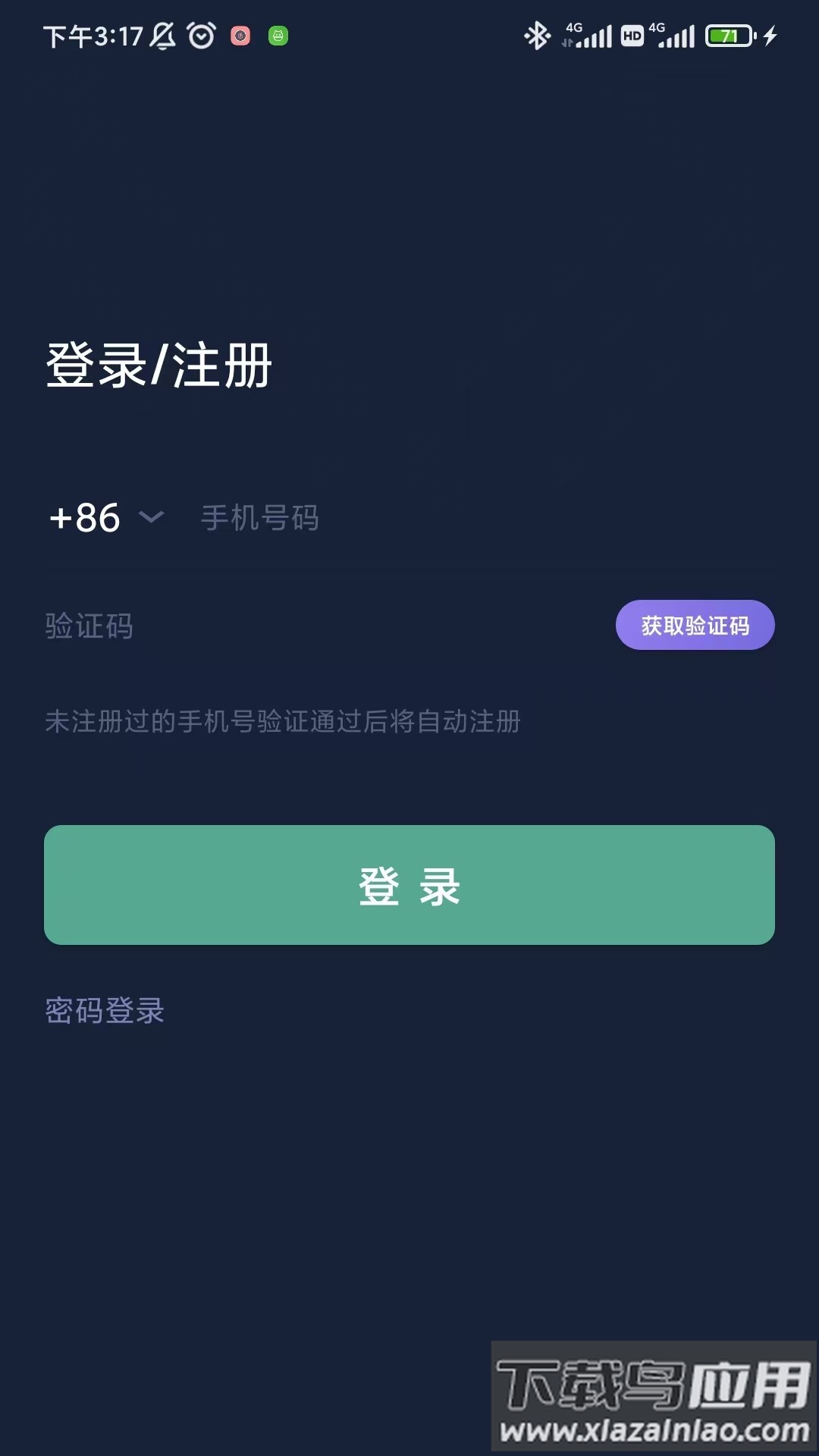The width and height of the screenshot is (819, 1456).
Task: Tap the pink app icon in status bar
Action: pyautogui.click(x=240, y=34)
